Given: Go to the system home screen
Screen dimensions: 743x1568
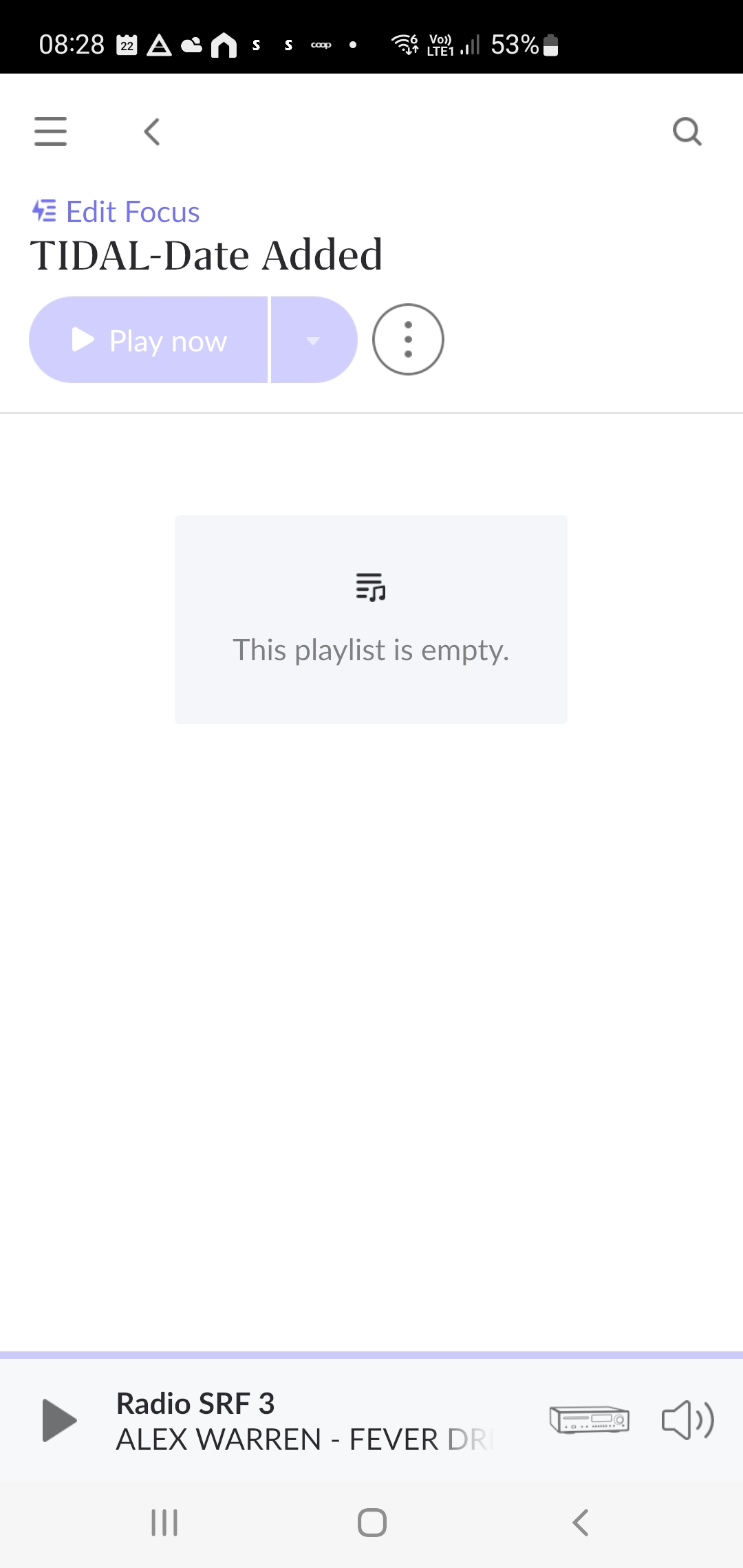Looking at the screenshot, I should [371, 1523].
